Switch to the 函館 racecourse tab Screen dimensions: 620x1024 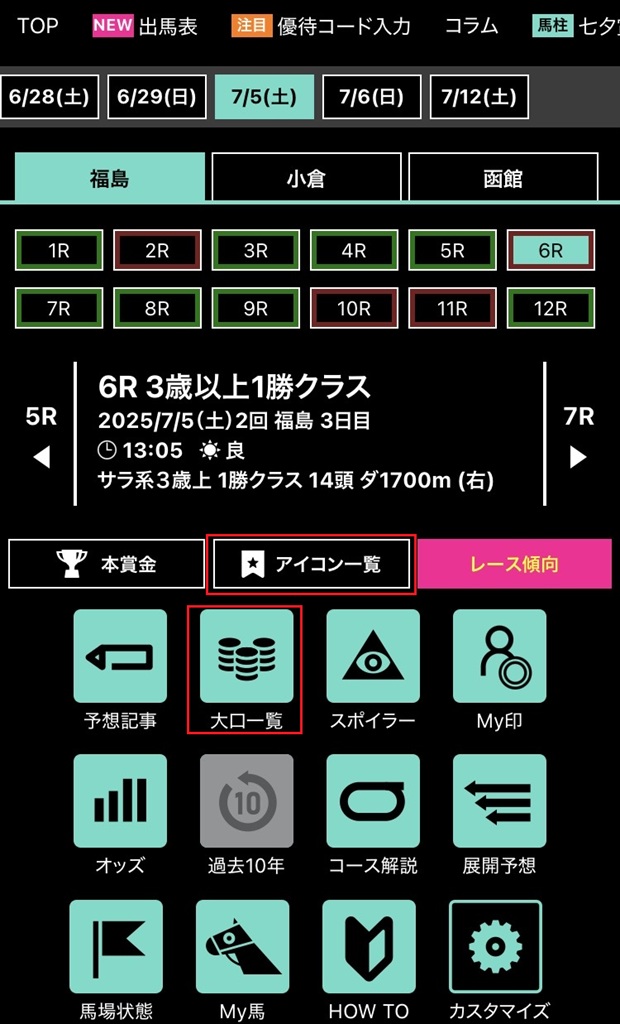pyautogui.click(x=503, y=180)
